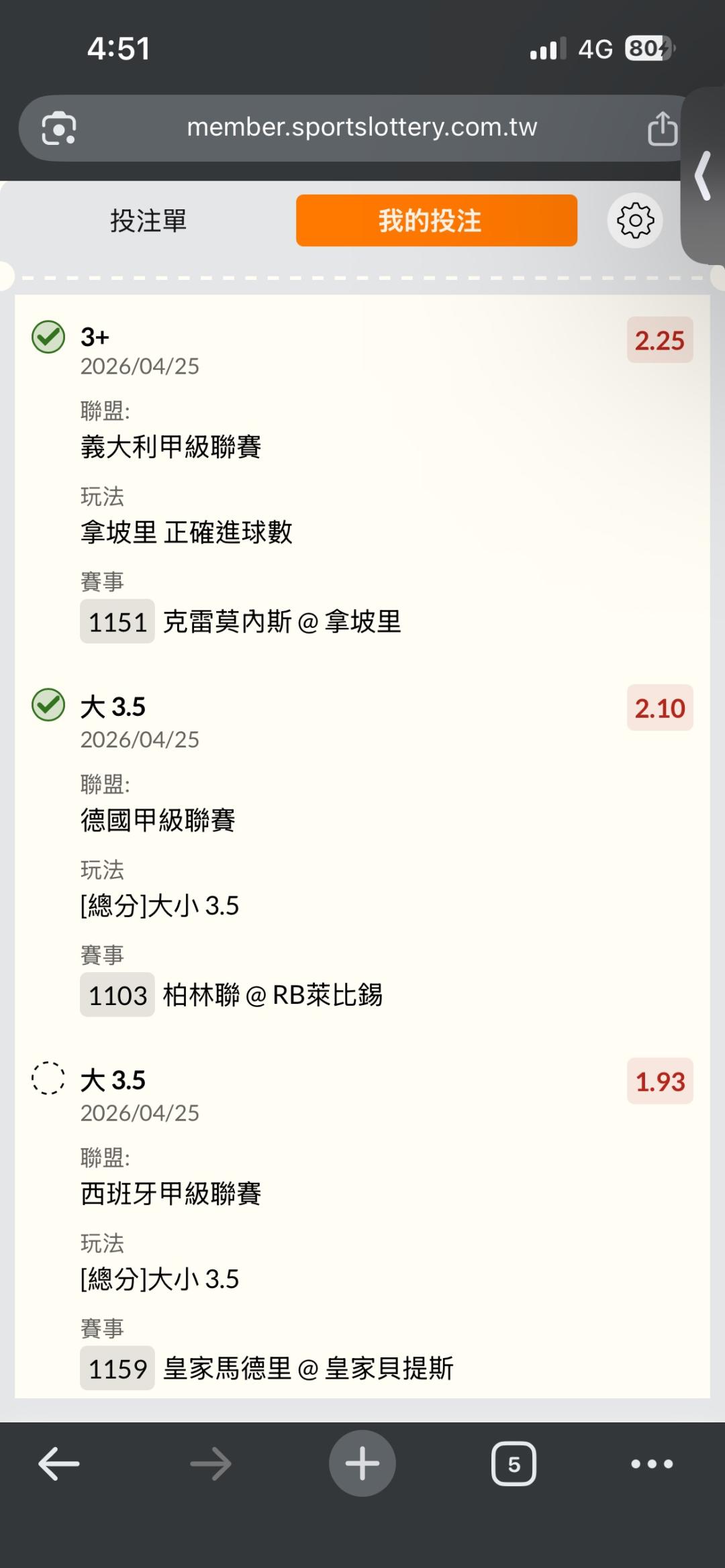Switch to the 投注單 tab

(x=148, y=221)
